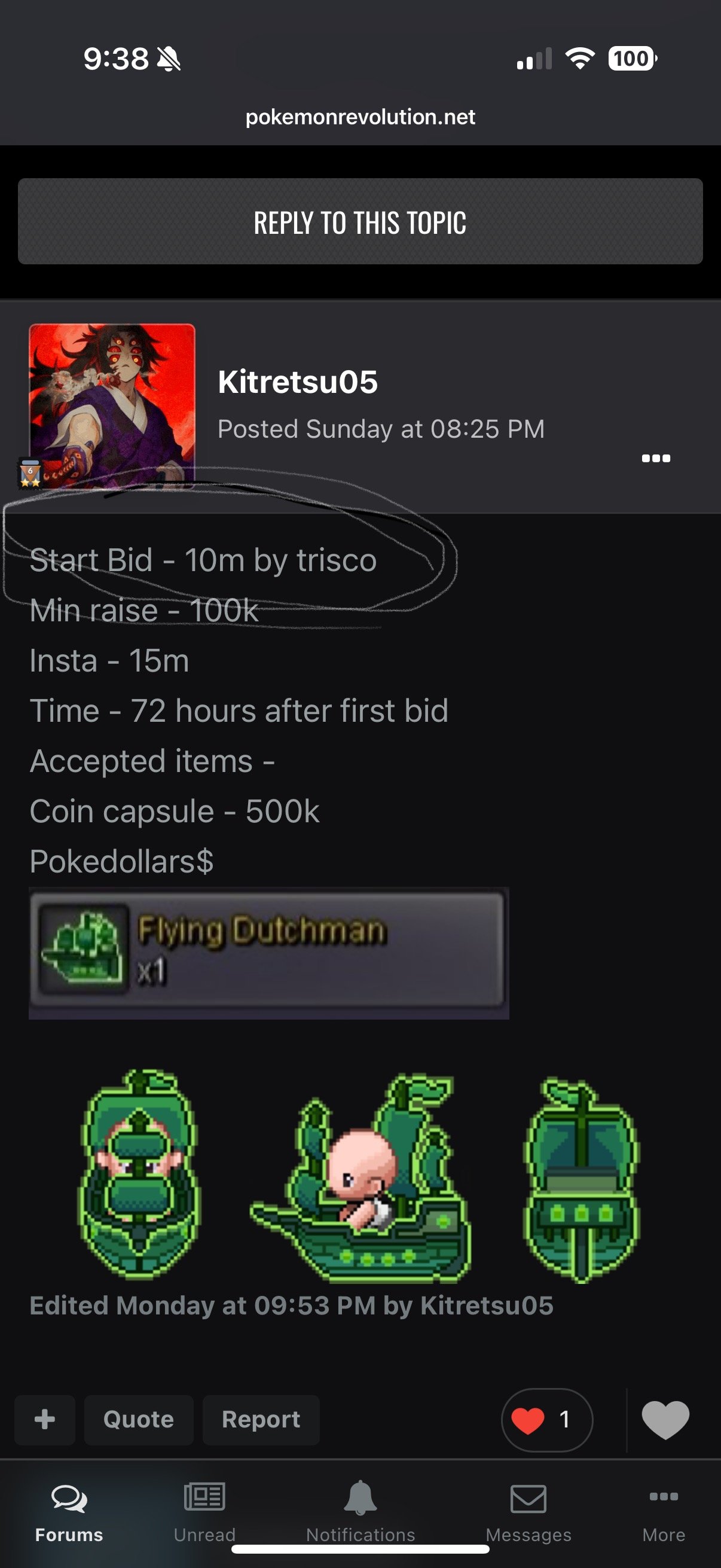
Task: Tap the plus multi-quote button
Action: tap(45, 1420)
